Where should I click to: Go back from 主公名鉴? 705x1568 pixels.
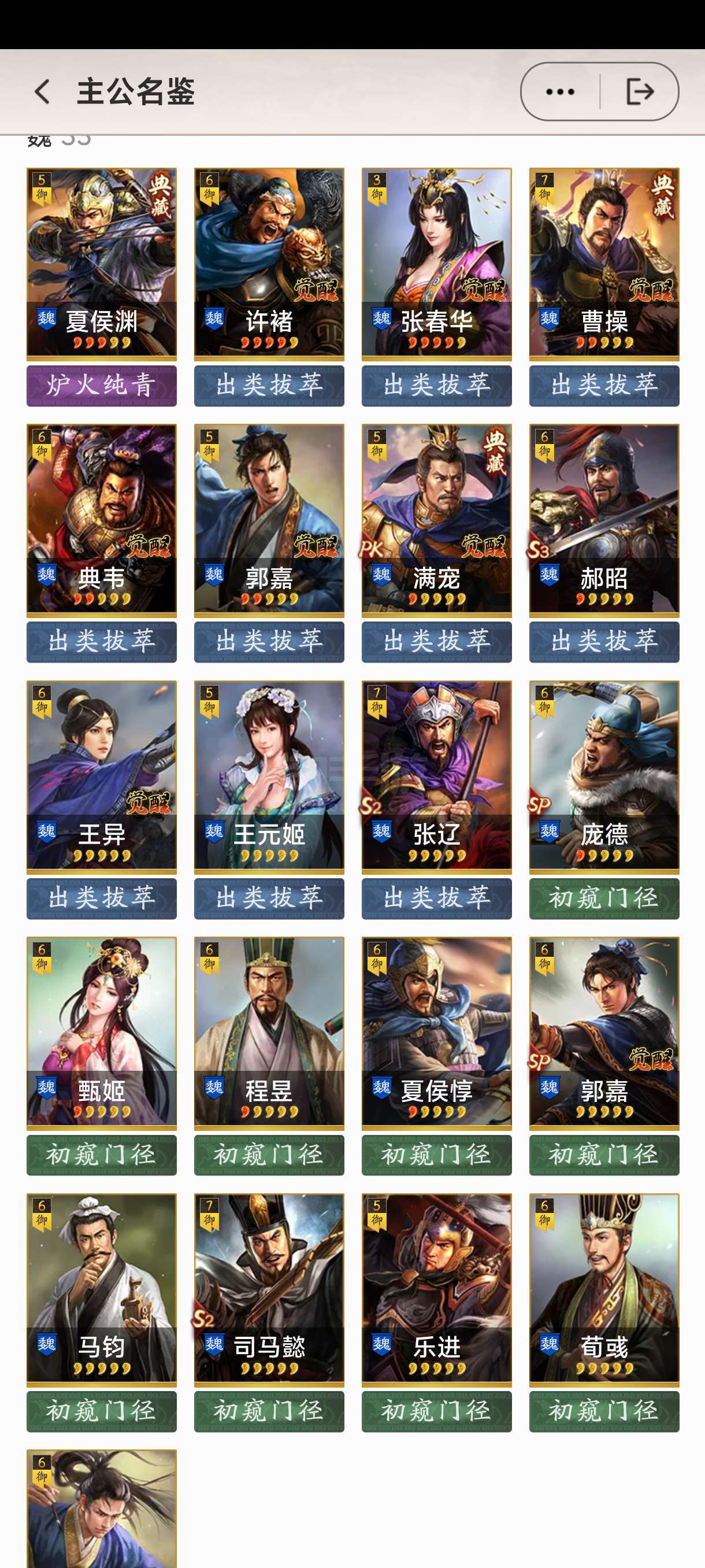42,92
